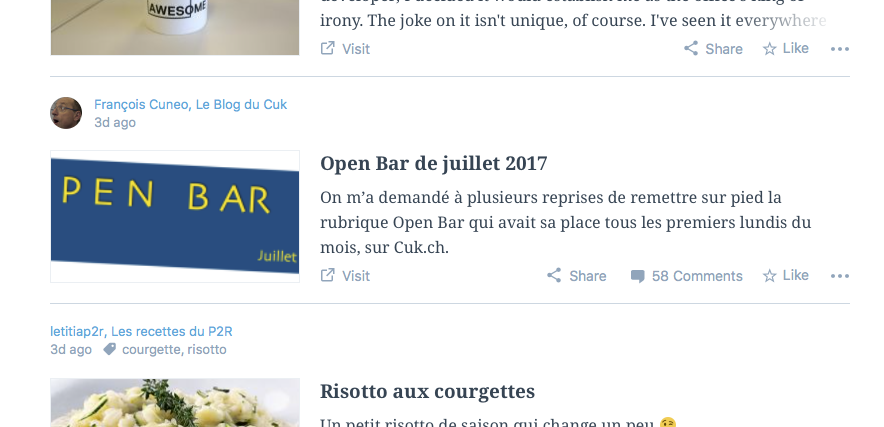Viewport: 884px width, 427px height.
Task: Share the post with the AWESOME mug
Action: [x=713, y=49]
